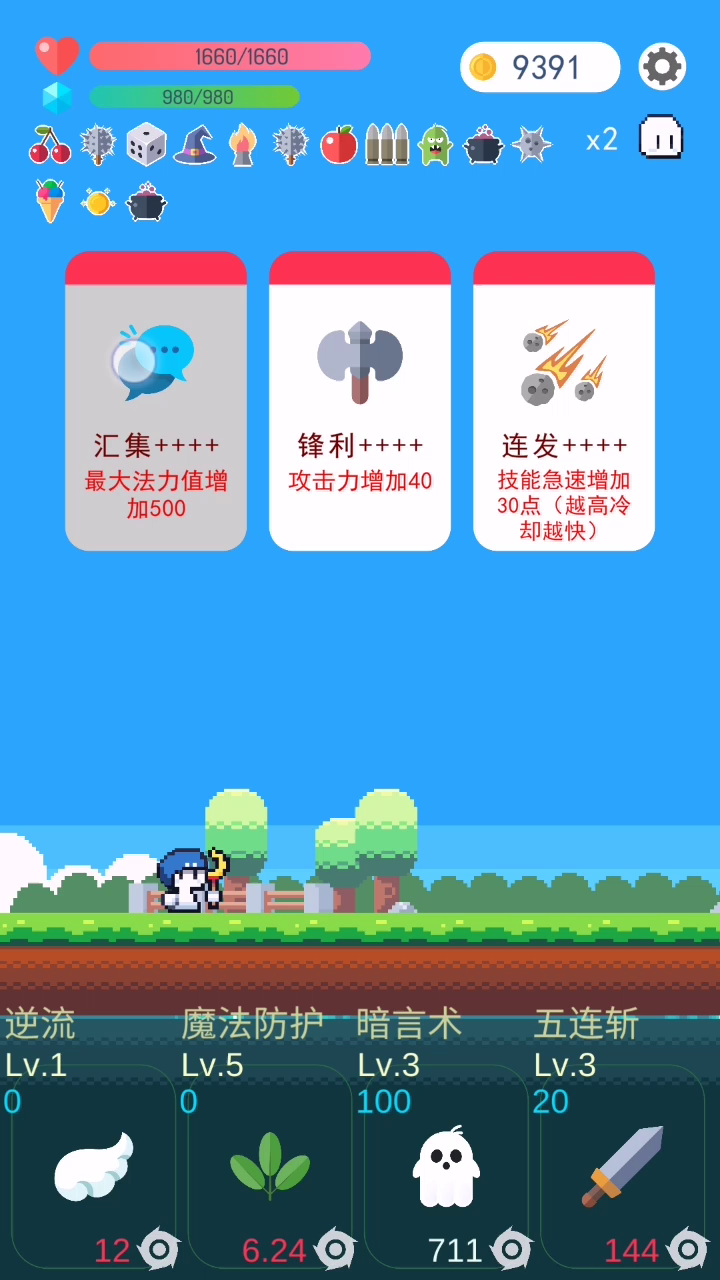Tap the gold coin counter 9391
The image size is (720, 1280).
point(540,67)
